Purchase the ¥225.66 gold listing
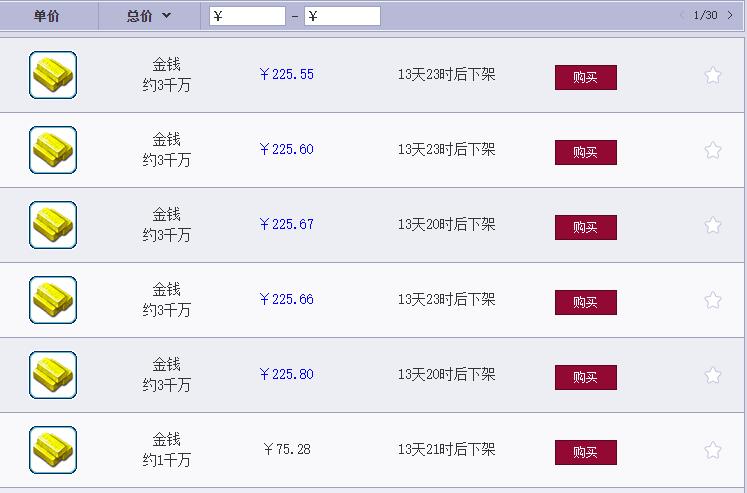Viewport: 747px width, 493px height. click(585, 302)
